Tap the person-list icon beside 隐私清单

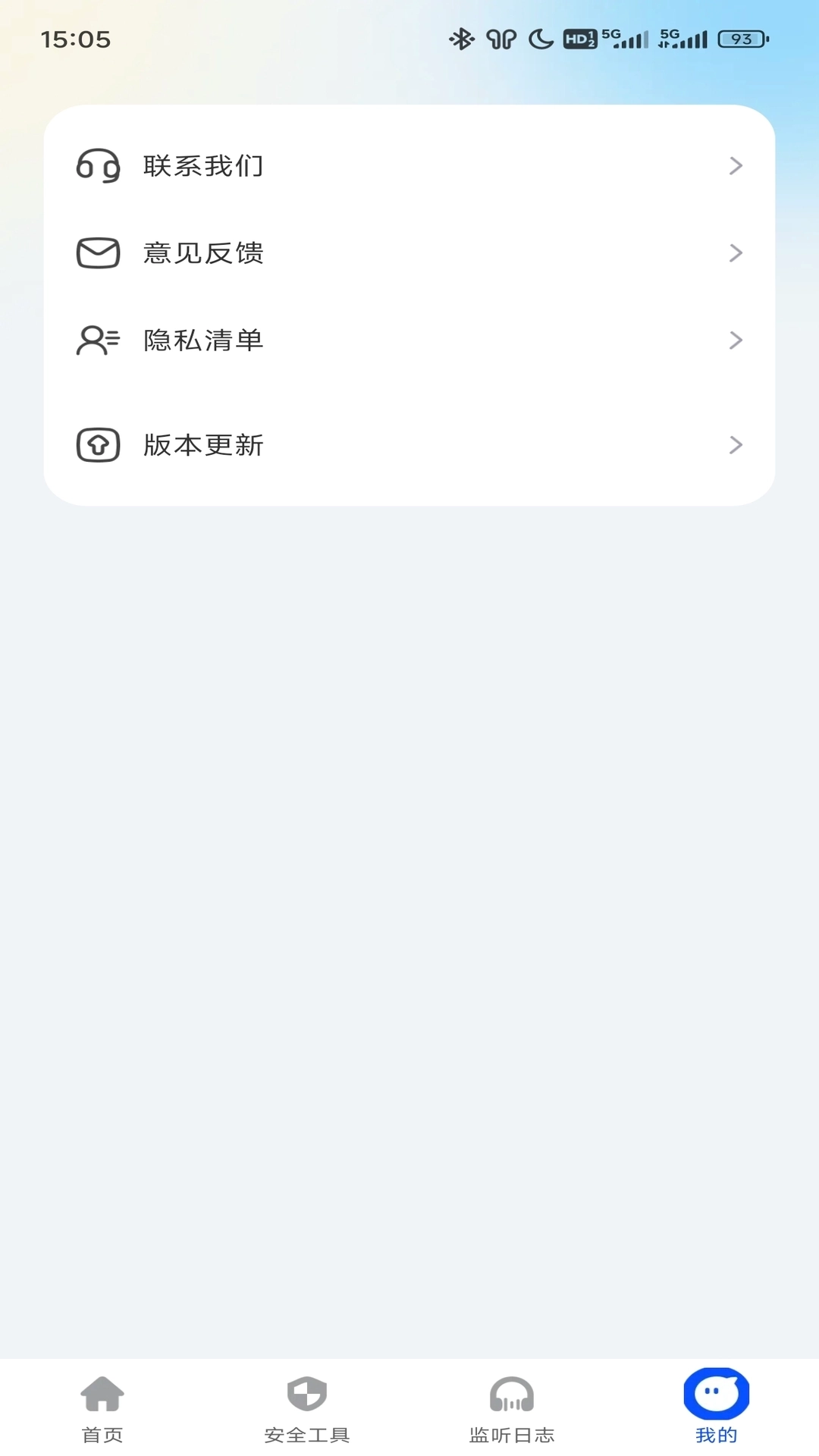pos(97,340)
